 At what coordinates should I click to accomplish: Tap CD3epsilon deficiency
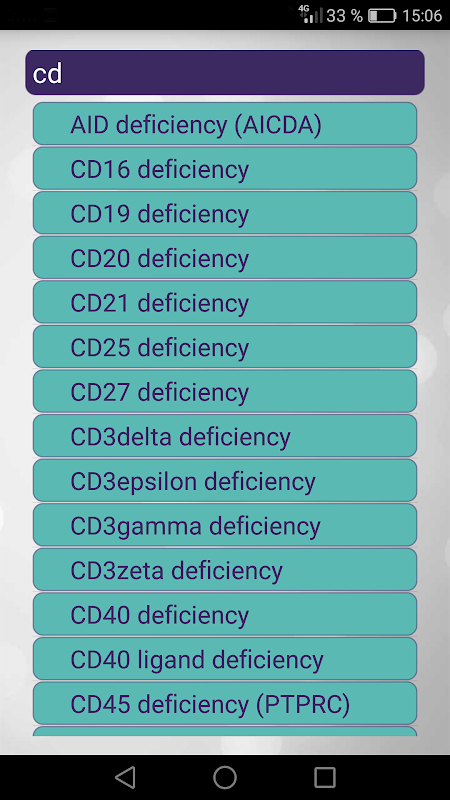coord(225,480)
